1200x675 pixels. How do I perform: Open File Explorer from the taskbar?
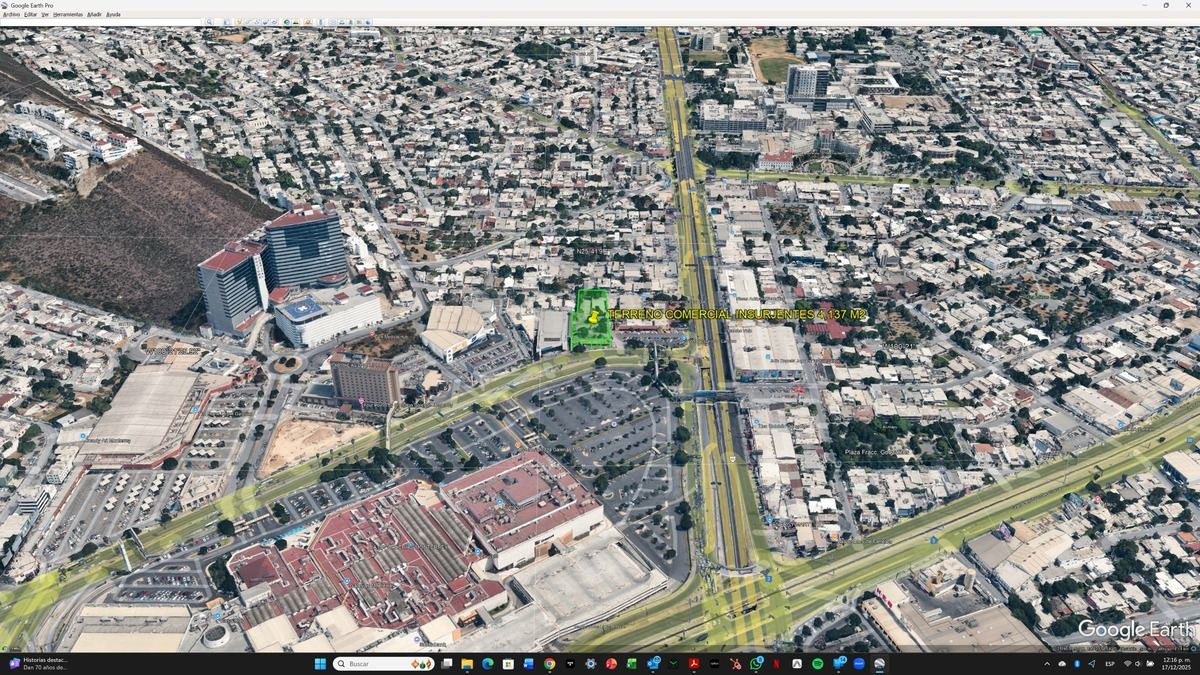coord(467,664)
